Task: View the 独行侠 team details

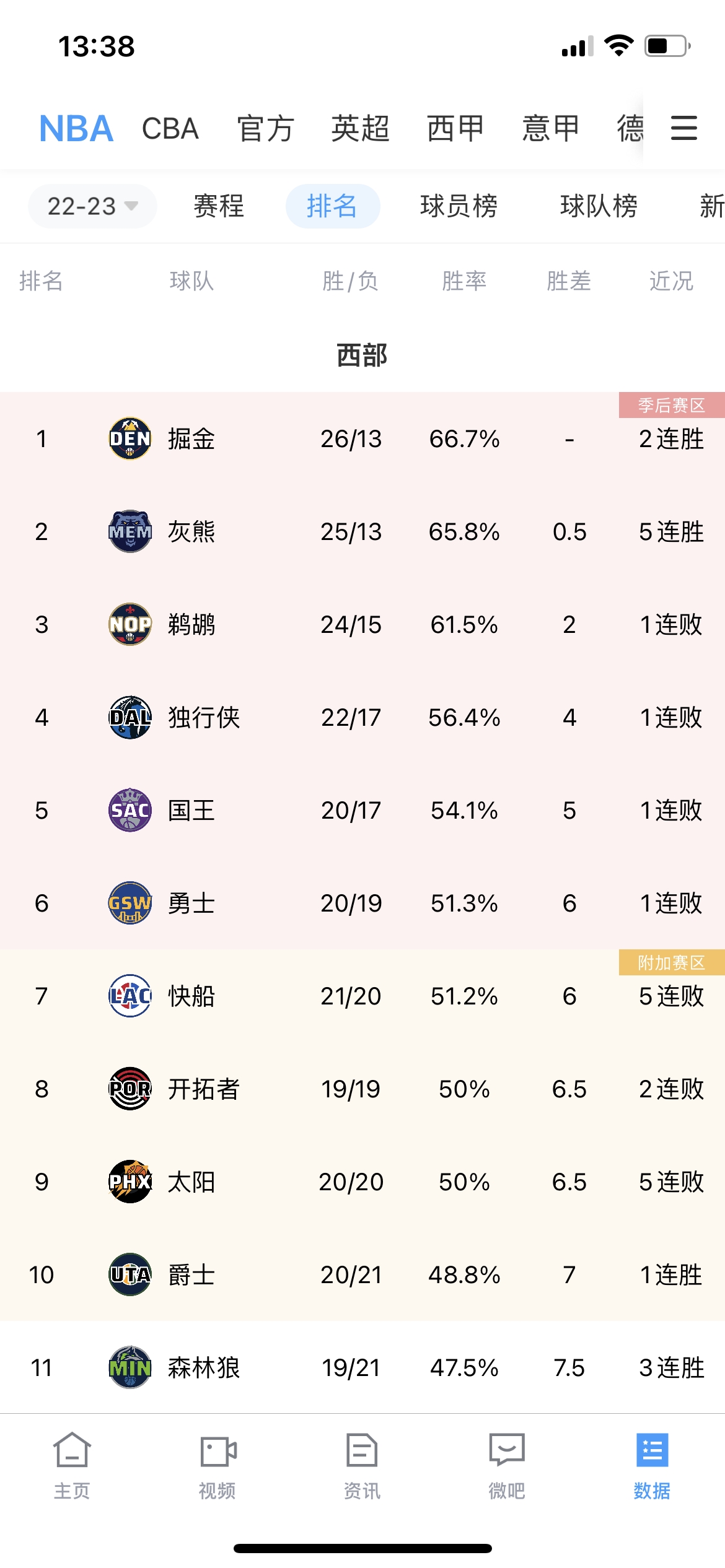Action: [362, 717]
